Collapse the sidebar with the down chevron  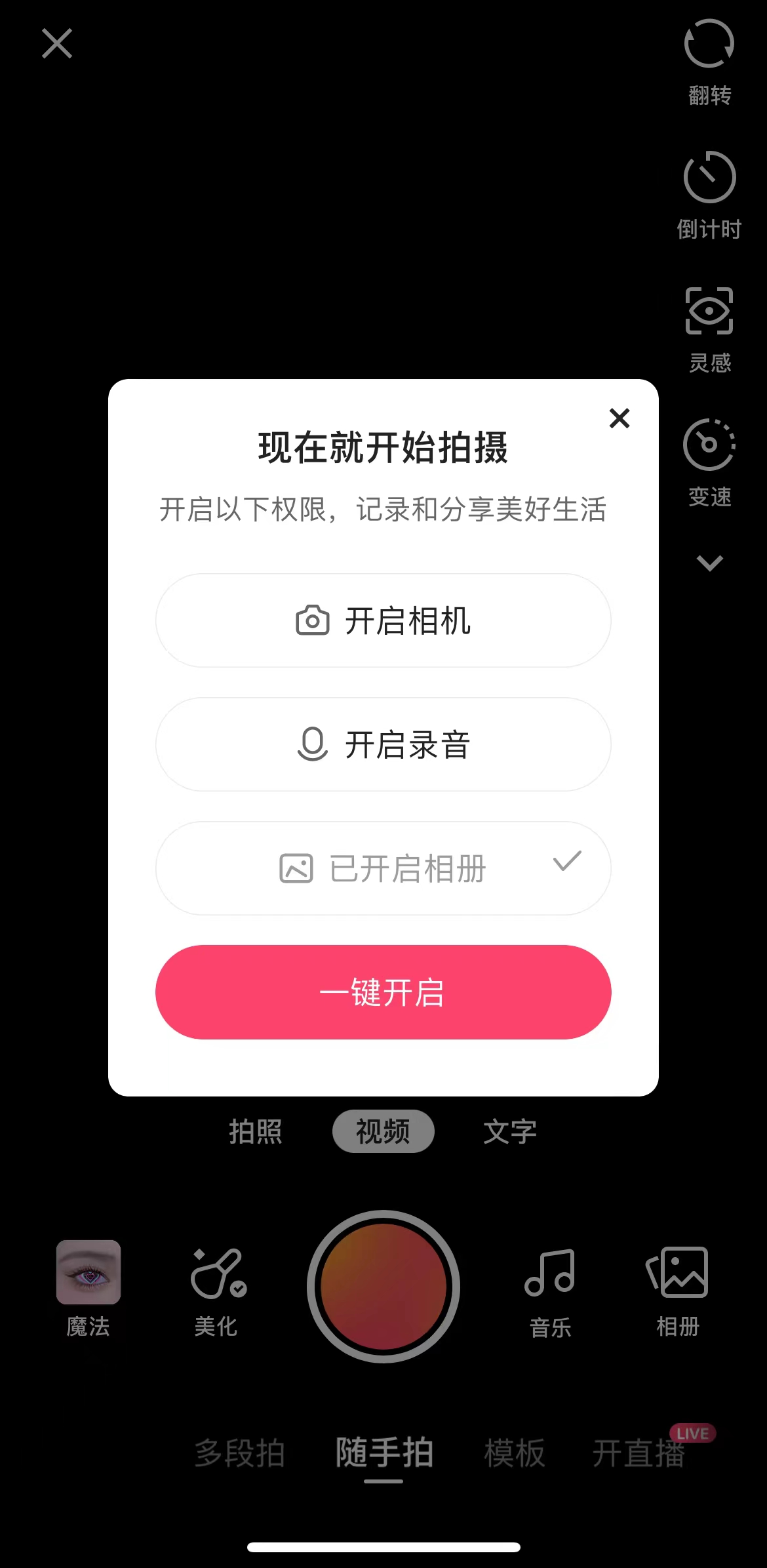[709, 565]
